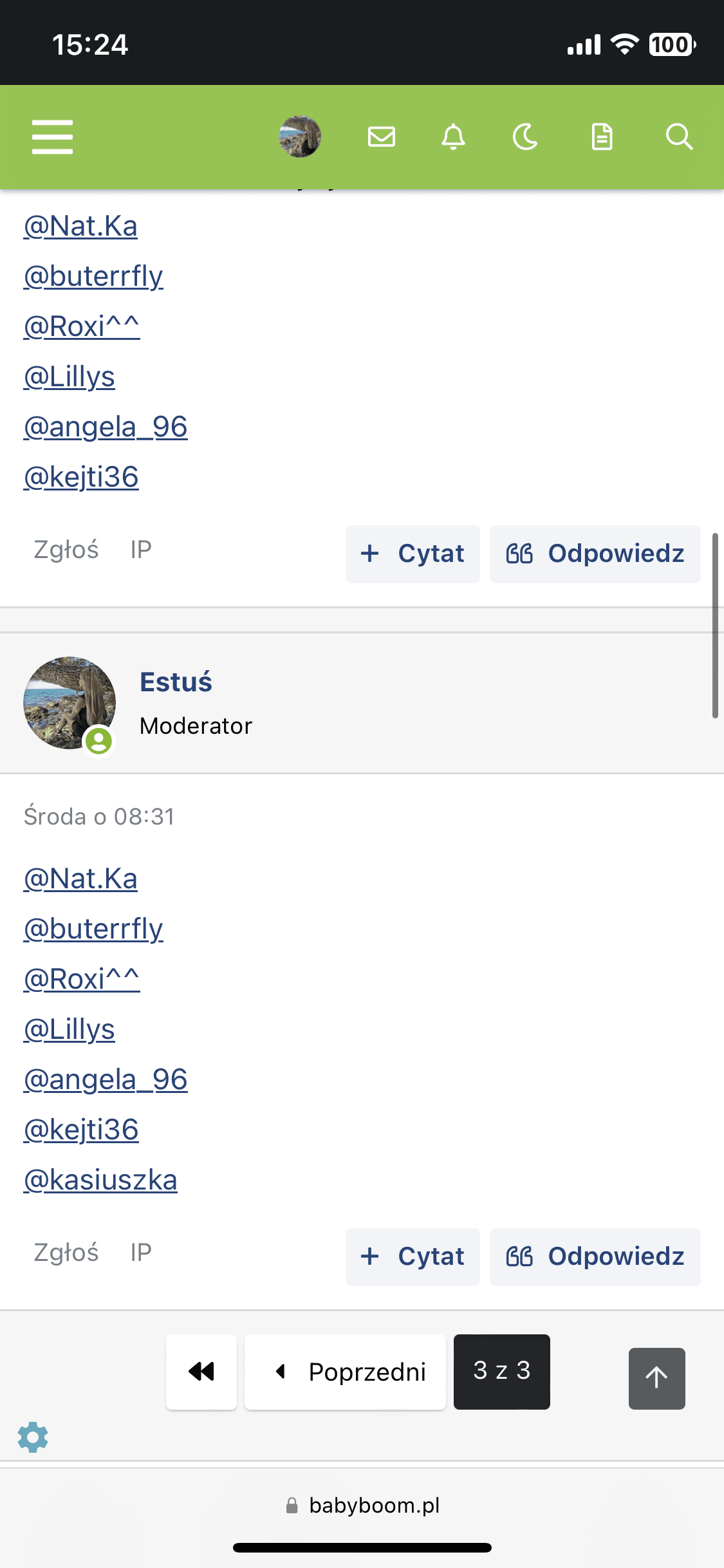Jump back to top with arrow button
Viewport: 724px width, 1568px height.
(656, 1378)
